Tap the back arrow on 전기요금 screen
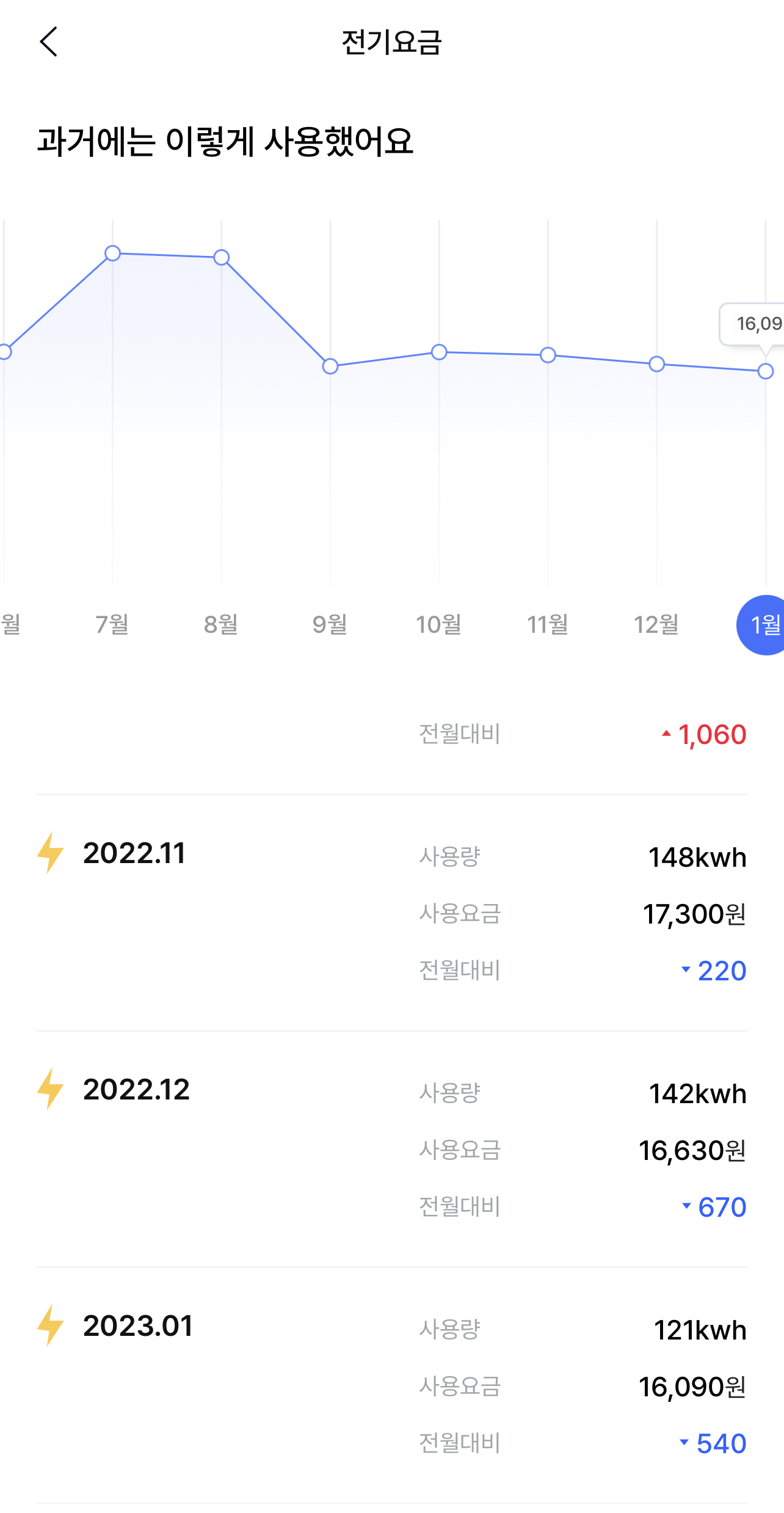 click(48, 43)
